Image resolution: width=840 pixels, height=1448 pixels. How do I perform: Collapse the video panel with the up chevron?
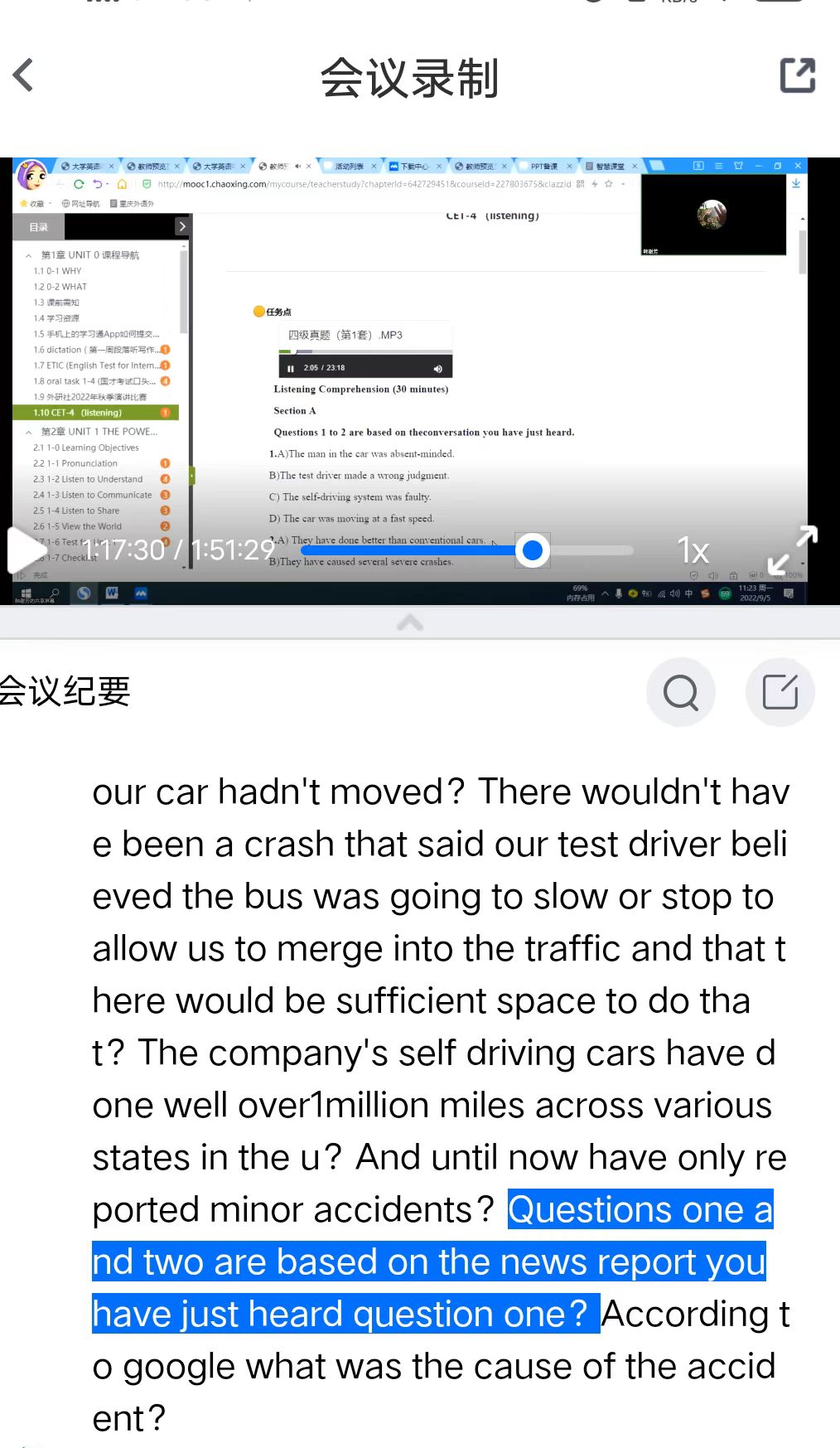tap(410, 622)
